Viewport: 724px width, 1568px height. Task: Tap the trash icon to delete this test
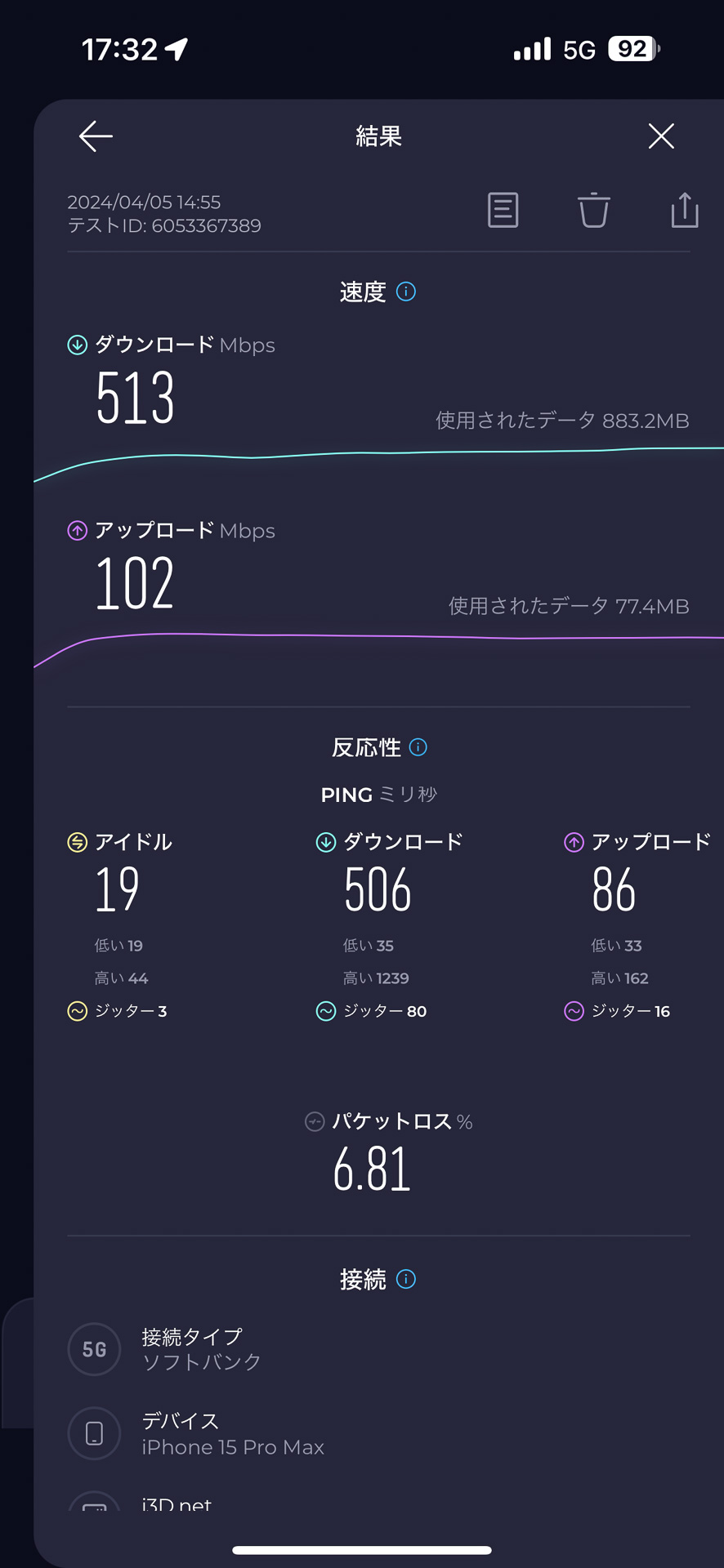593,210
